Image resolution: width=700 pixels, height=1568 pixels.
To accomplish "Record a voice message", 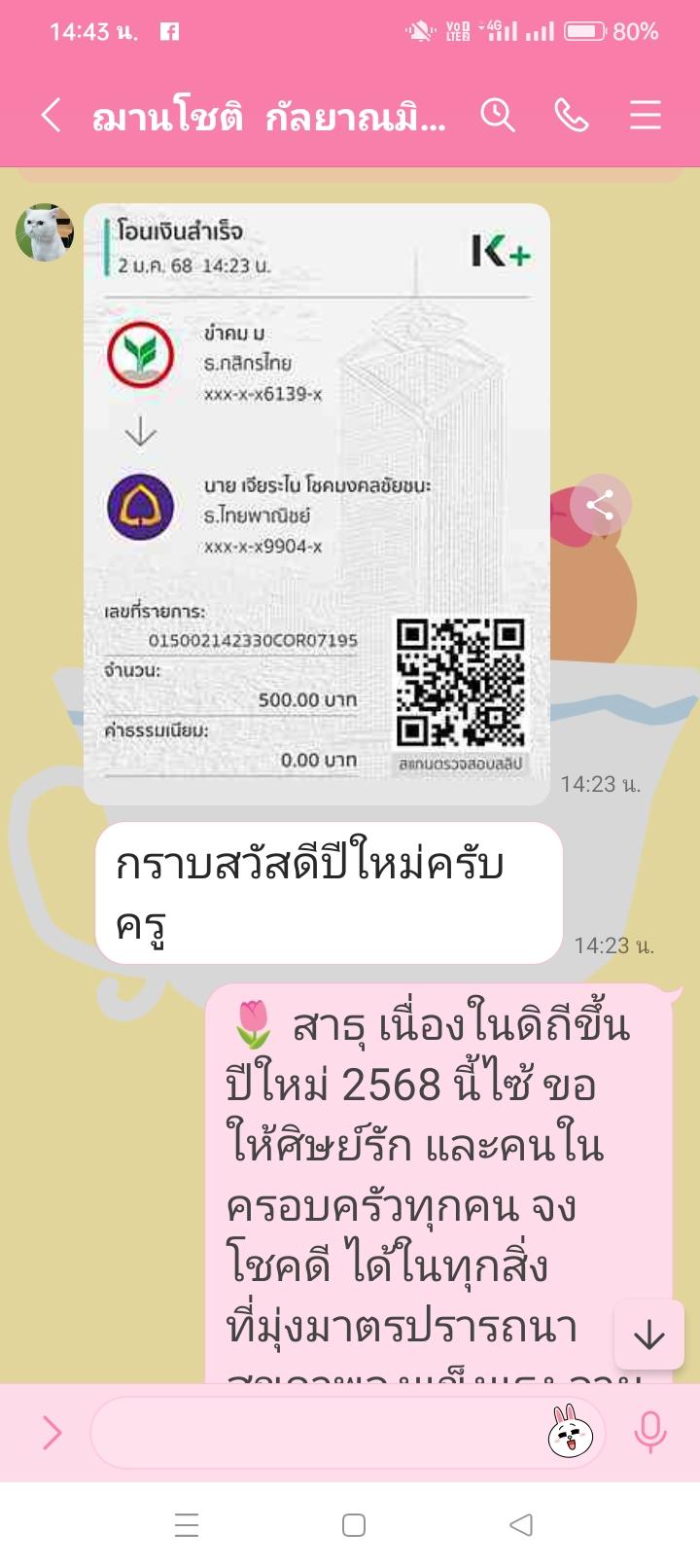I will click(649, 1432).
